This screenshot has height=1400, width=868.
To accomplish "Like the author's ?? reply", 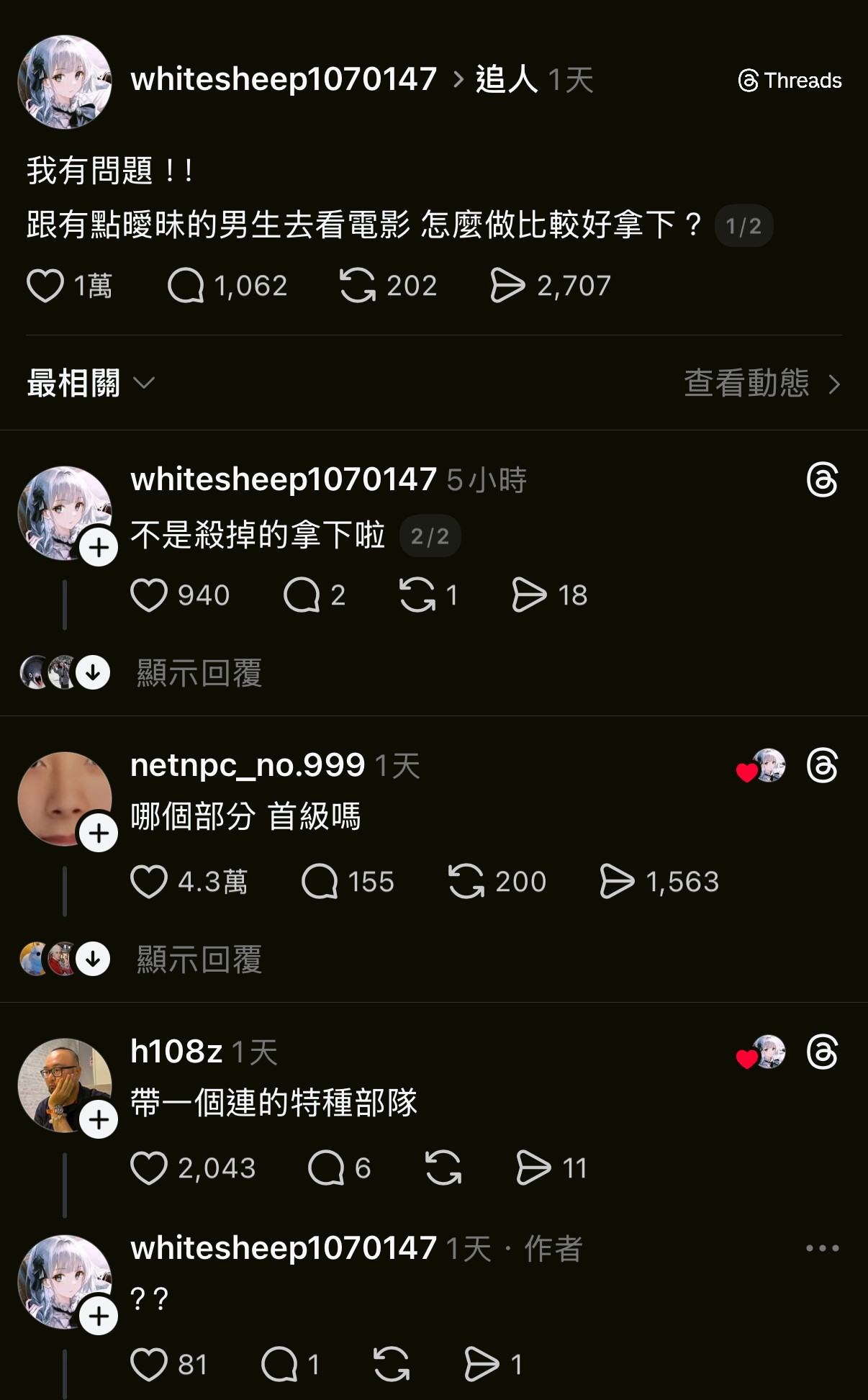I will click(x=149, y=1364).
